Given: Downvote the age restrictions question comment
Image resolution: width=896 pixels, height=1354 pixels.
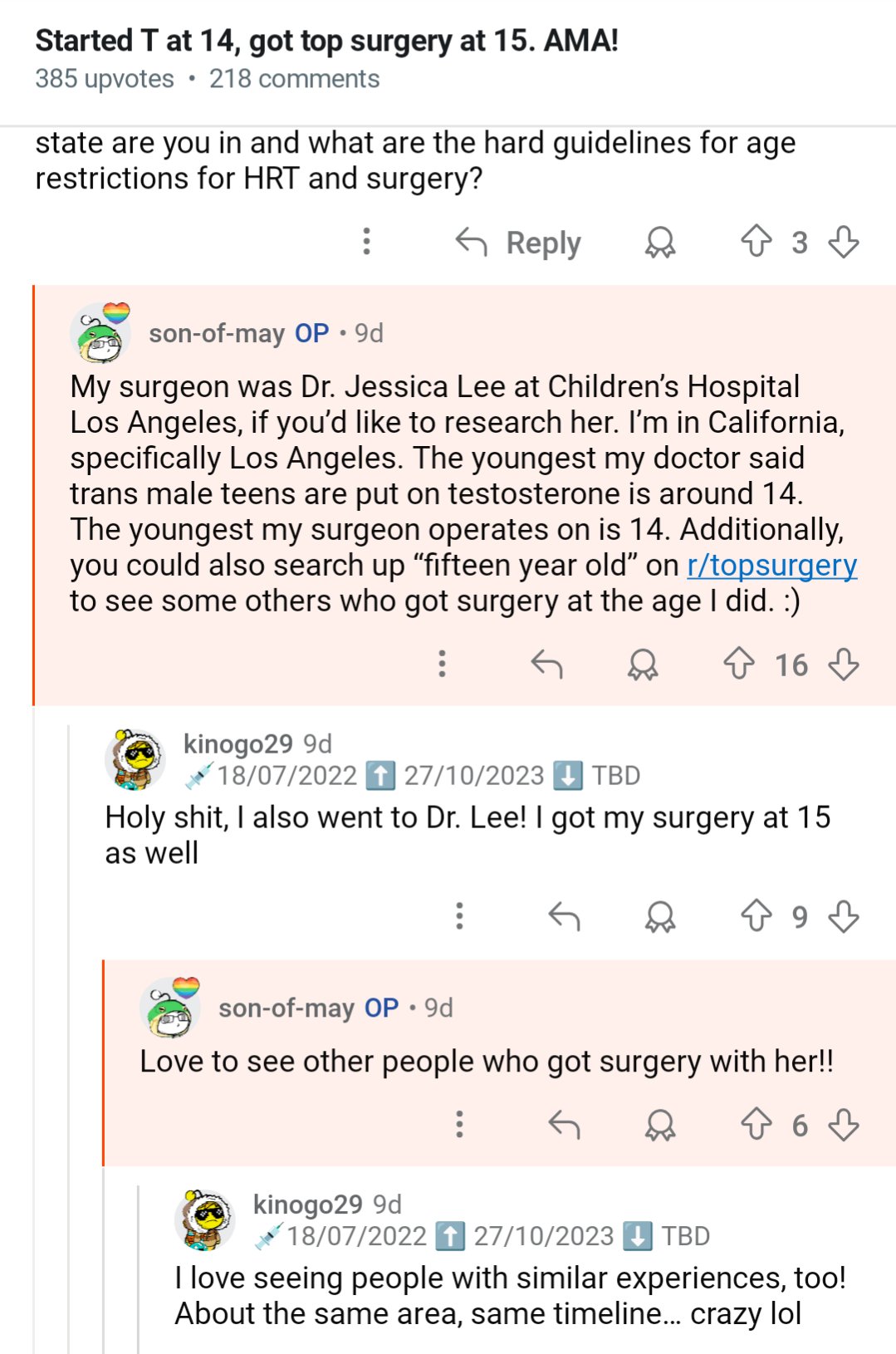Looking at the screenshot, I should 844,242.
